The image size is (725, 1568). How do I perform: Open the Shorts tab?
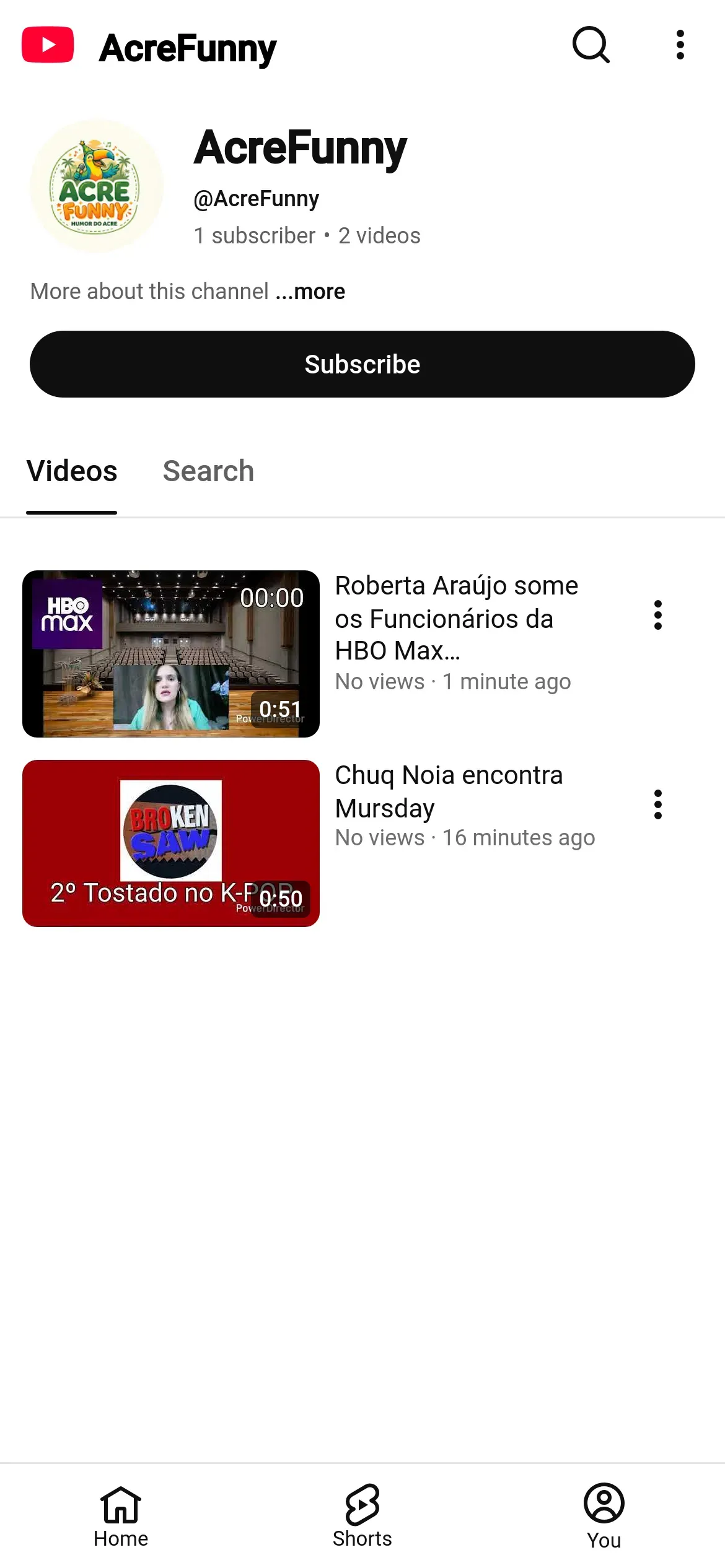362,1516
